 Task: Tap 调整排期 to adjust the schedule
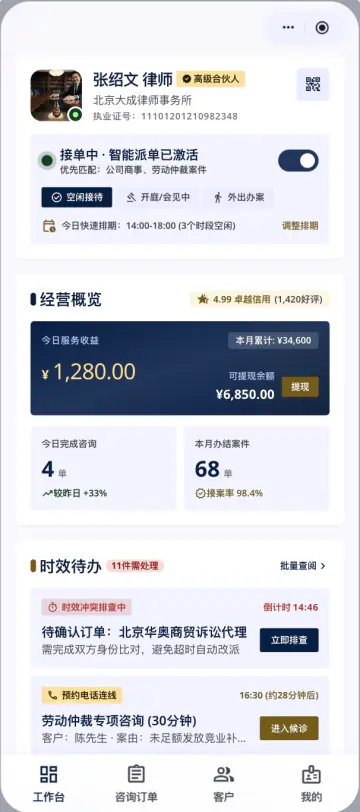[300, 226]
